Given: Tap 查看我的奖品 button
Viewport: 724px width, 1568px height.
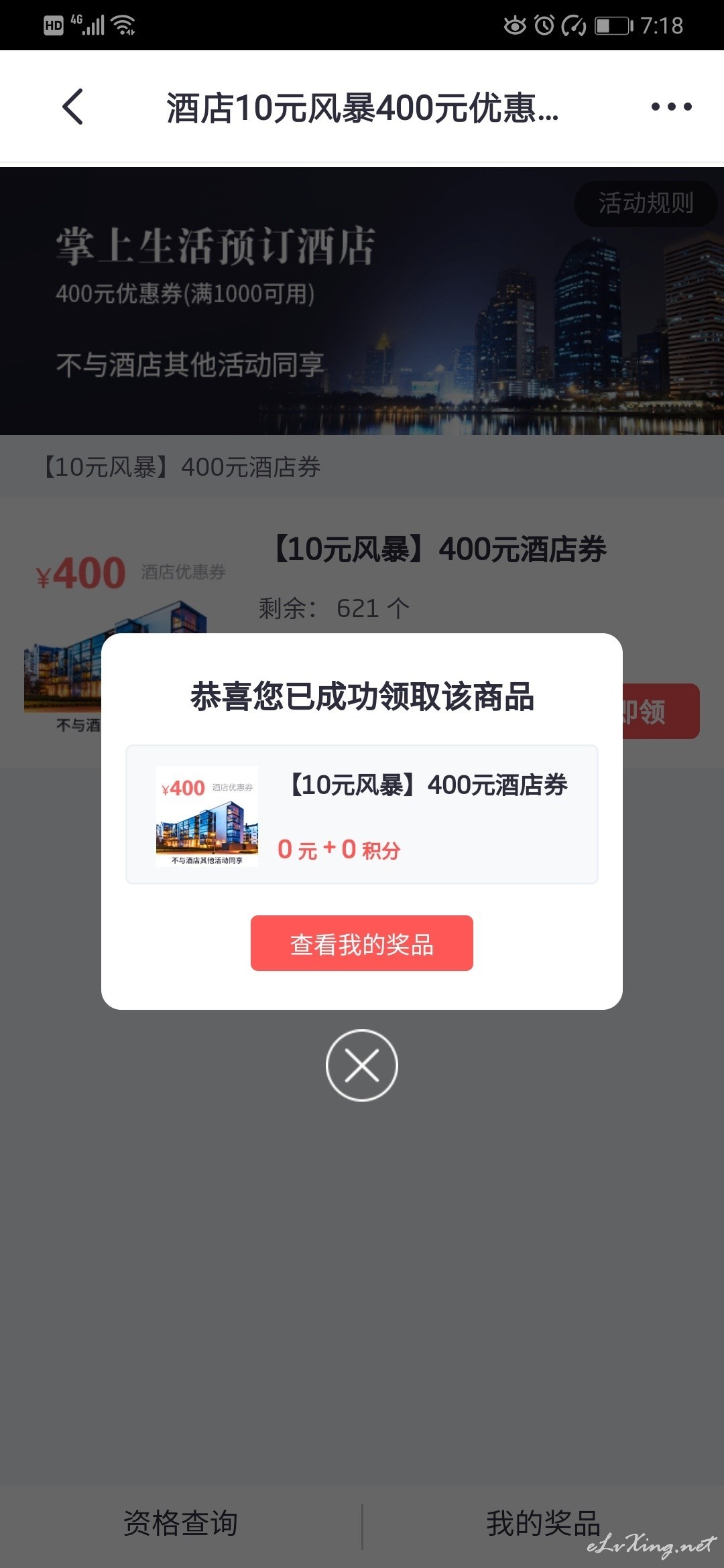Looking at the screenshot, I should 362,943.
